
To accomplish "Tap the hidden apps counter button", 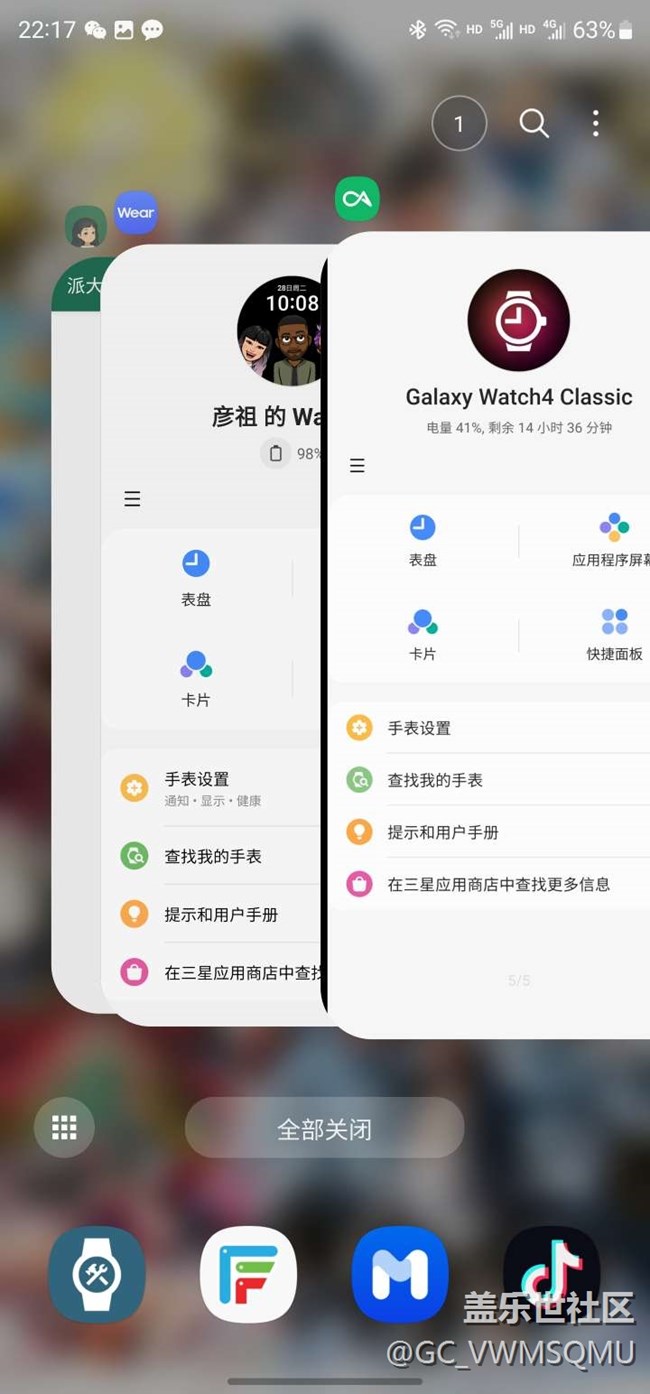I will pyautogui.click(x=459, y=124).
